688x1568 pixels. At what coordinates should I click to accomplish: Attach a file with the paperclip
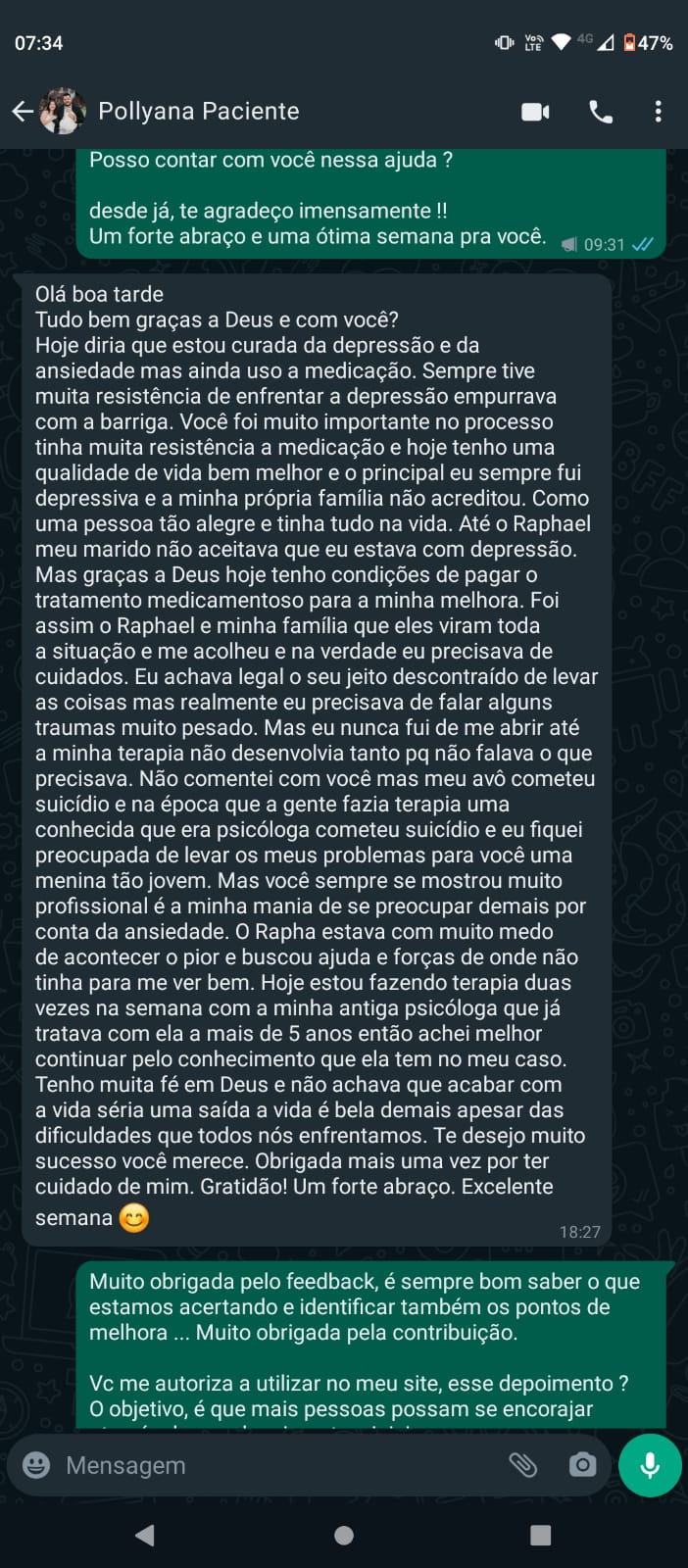point(522,1465)
